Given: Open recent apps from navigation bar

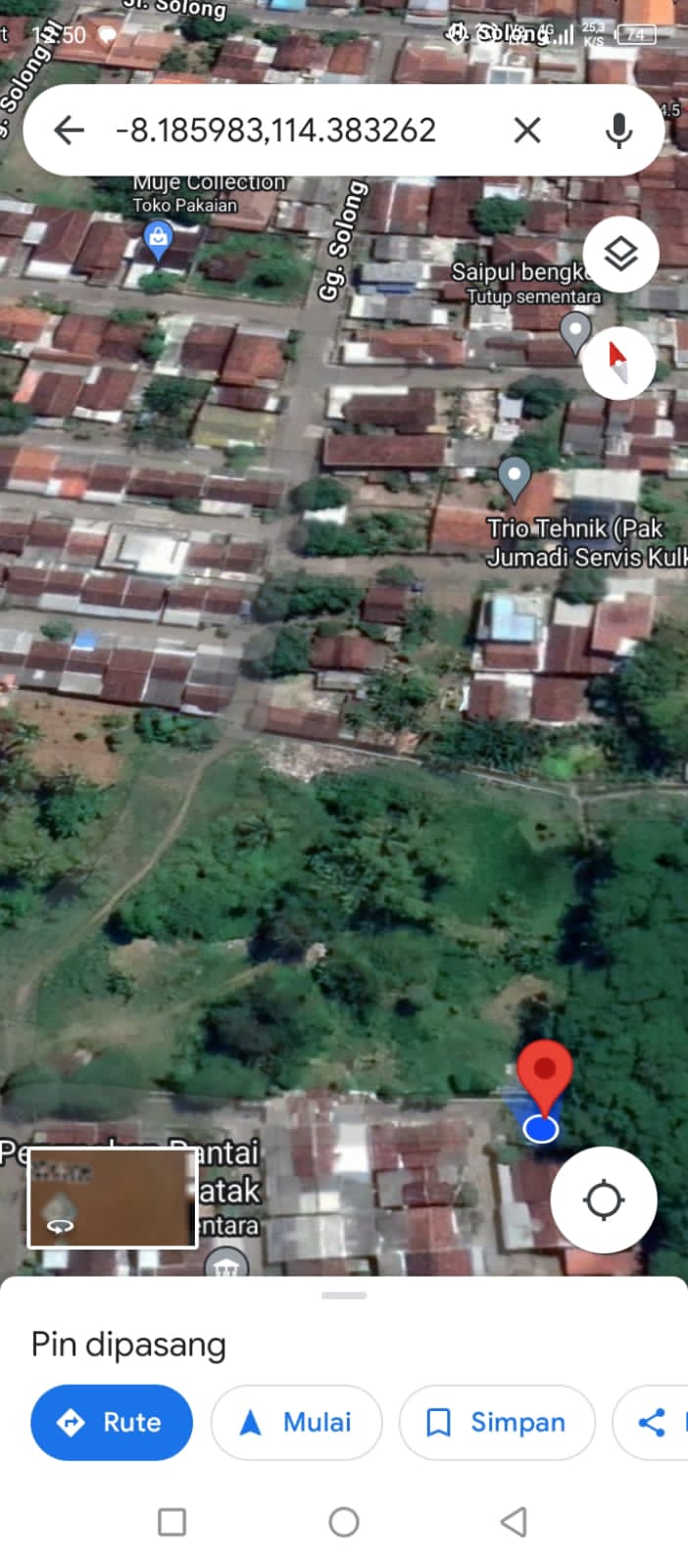Looking at the screenshot, I should pyautogui.click(x=172, y=1522).
